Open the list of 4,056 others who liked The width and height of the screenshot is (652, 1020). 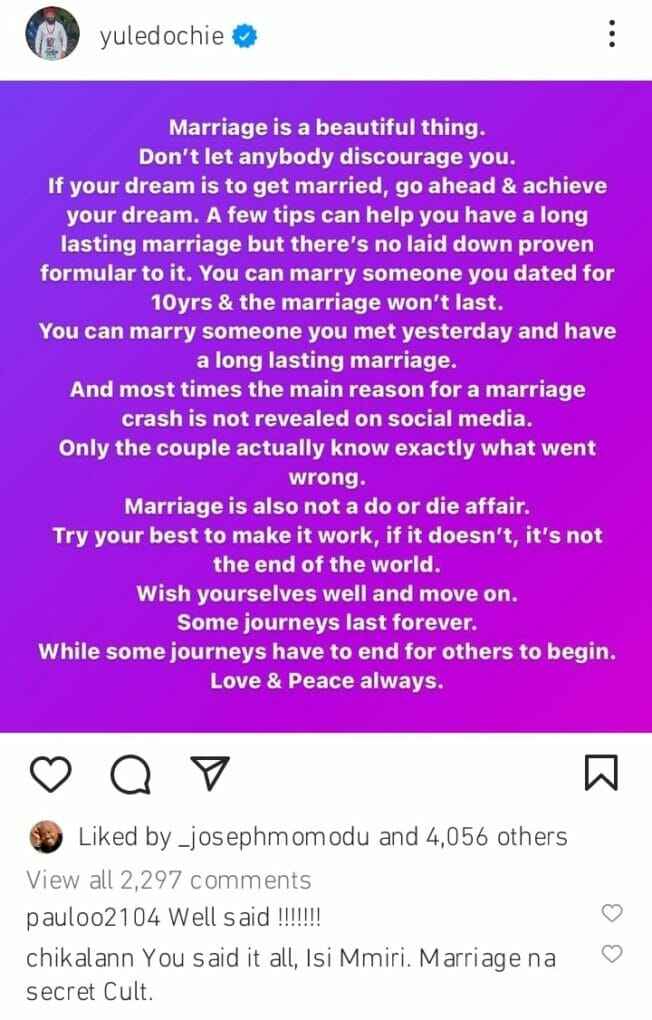tap(472, 836)
